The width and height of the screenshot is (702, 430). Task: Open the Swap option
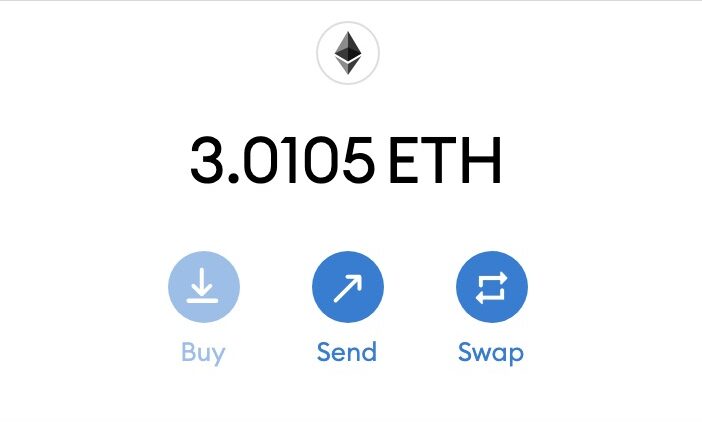click(x=491, y=287)
